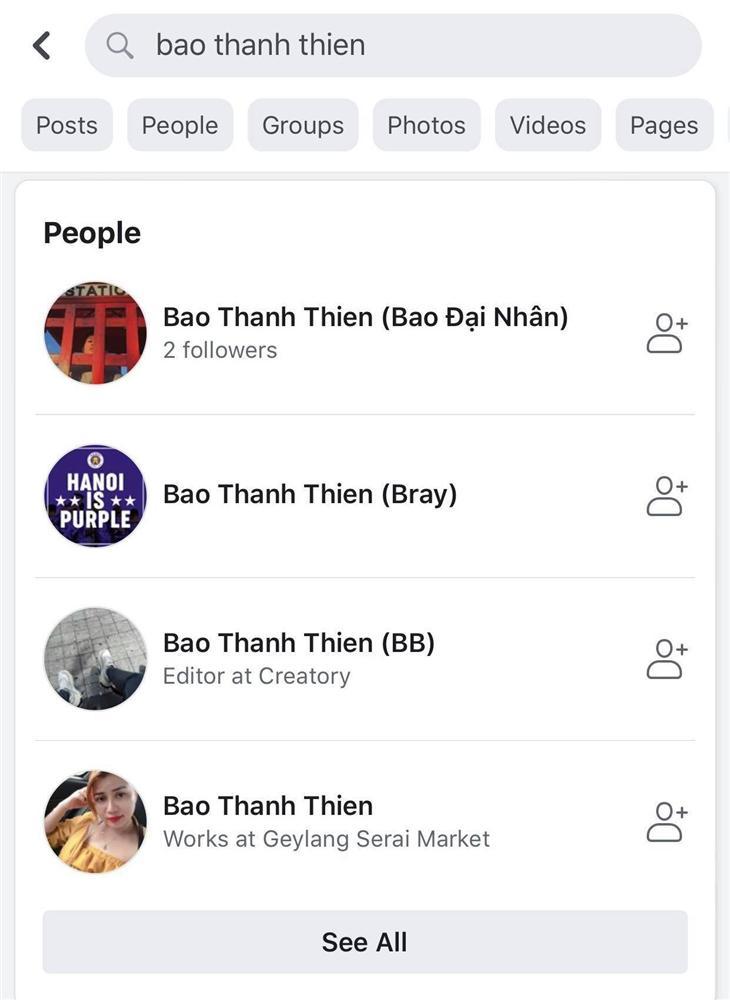Viewport: 730px width, 1000px height.
Task: Open the yellow-dress woman's profile avatar
Action: coord(95,820)
